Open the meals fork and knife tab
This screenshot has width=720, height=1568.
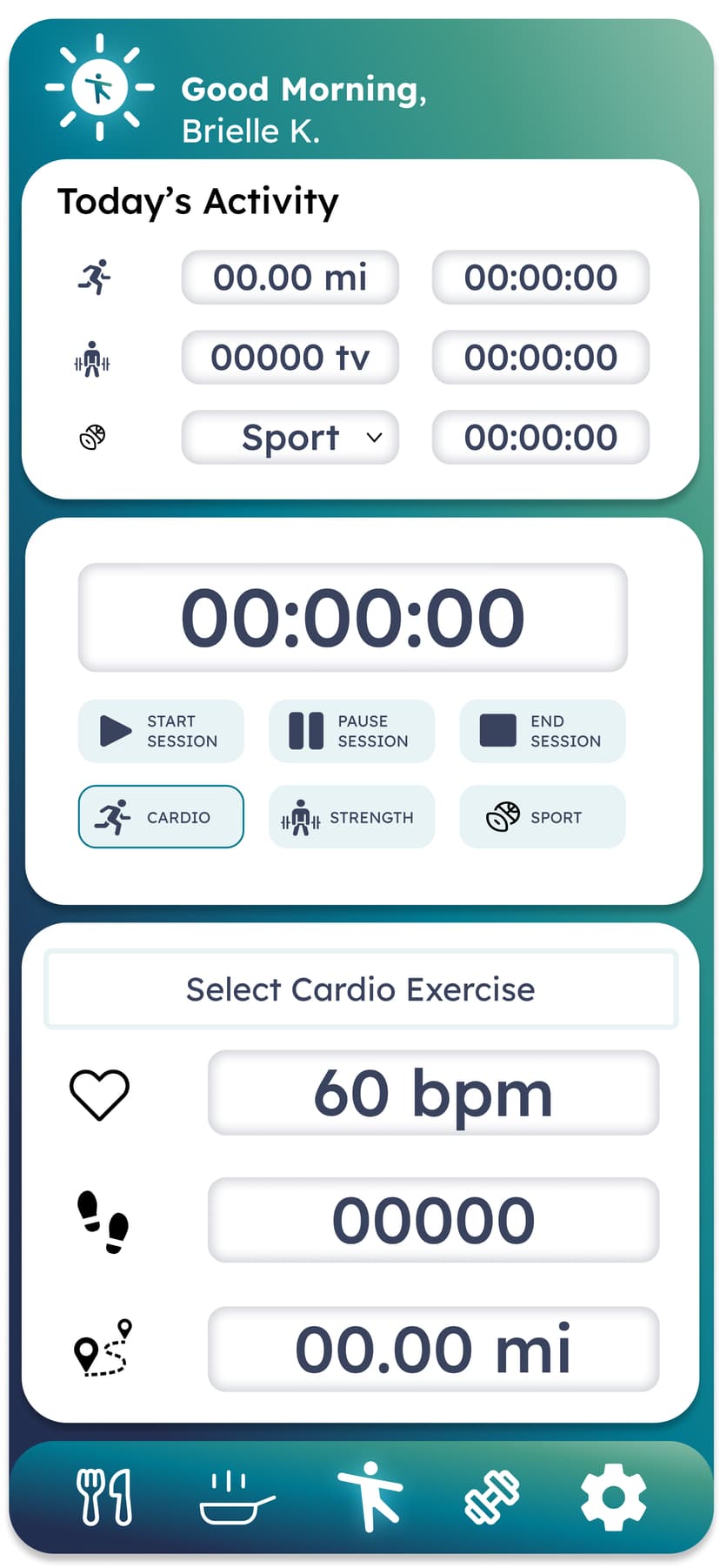pyautogui.click(x=105, y=1498)
